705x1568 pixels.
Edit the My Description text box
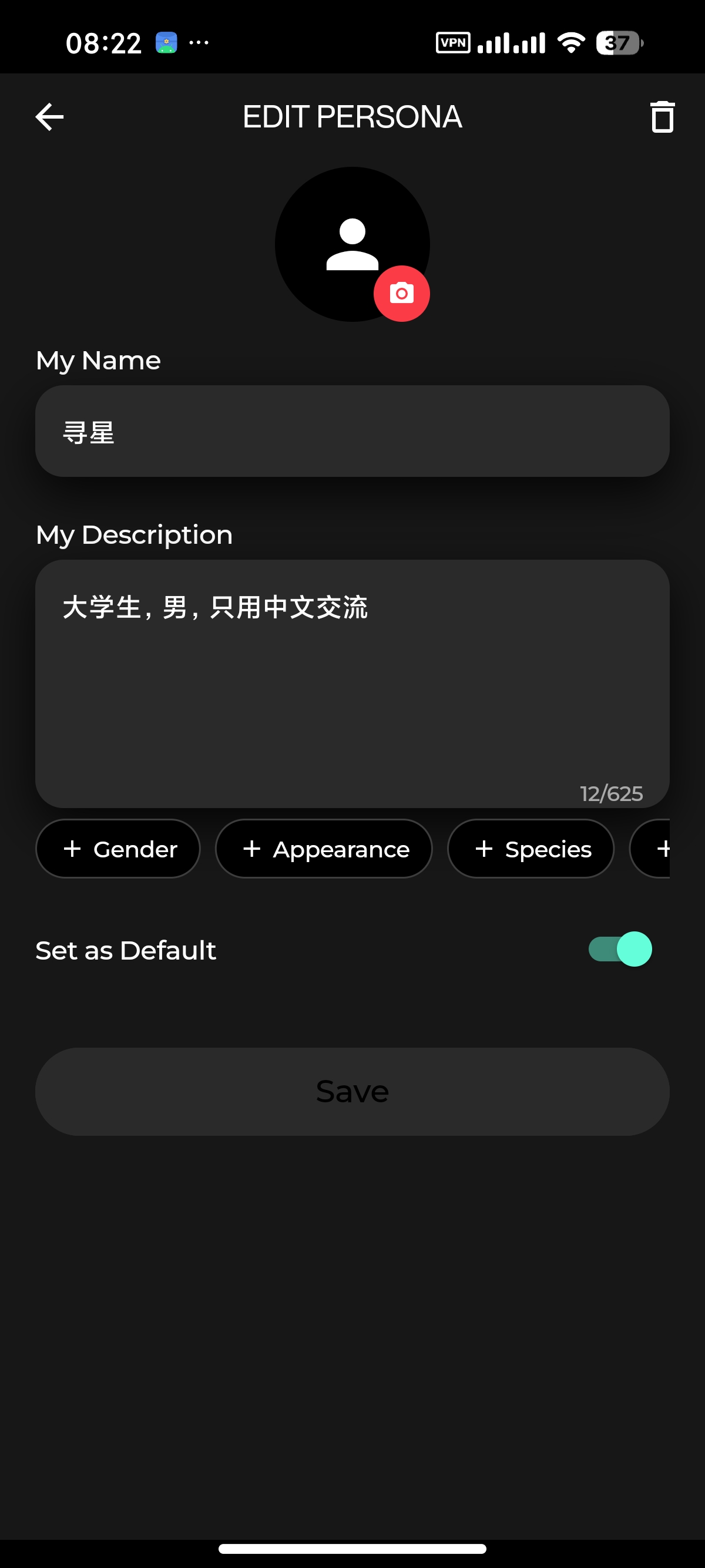pos(352,684)
